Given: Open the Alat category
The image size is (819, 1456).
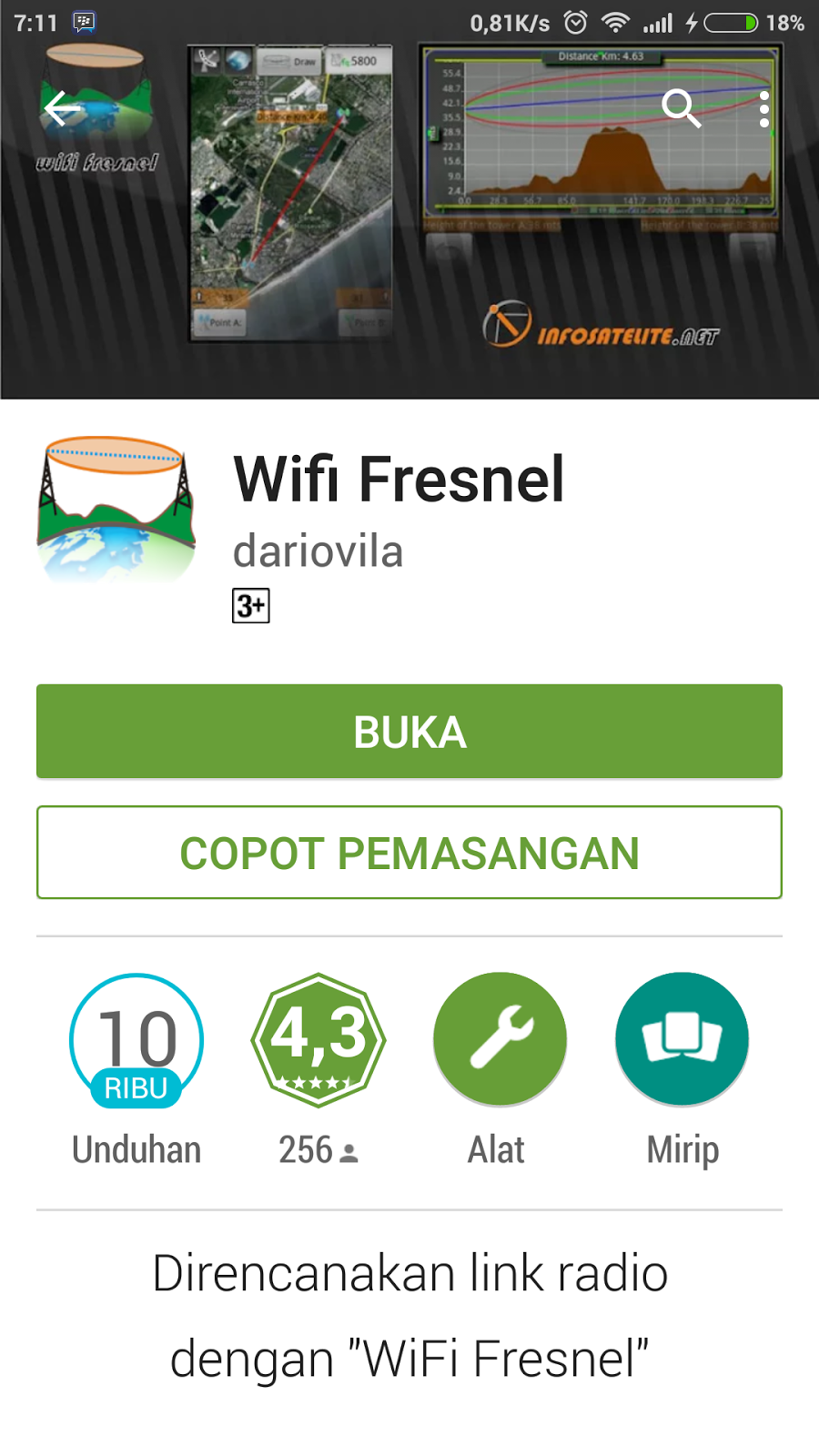Looking at the screenshot, I should coord(500,1040).
